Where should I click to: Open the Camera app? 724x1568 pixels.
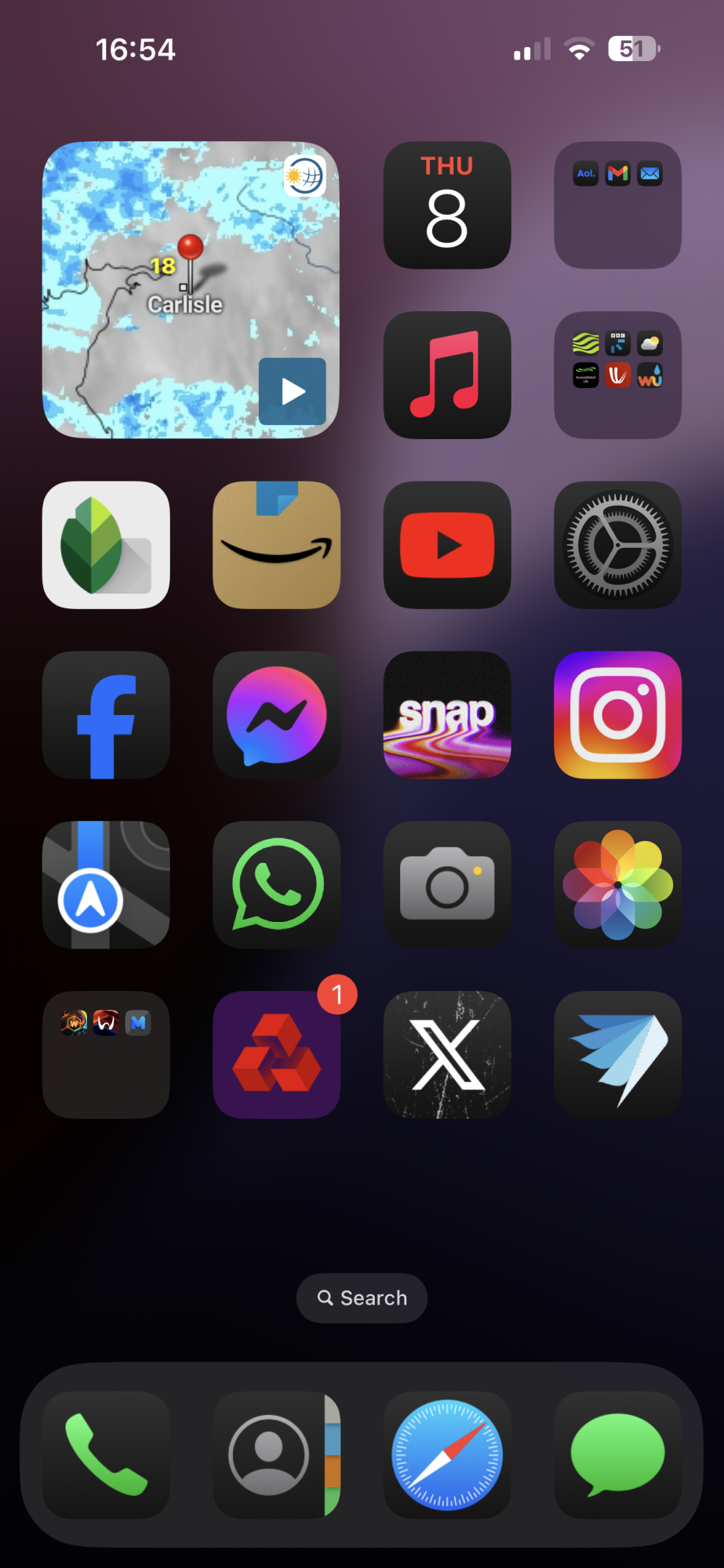(447, 884)
